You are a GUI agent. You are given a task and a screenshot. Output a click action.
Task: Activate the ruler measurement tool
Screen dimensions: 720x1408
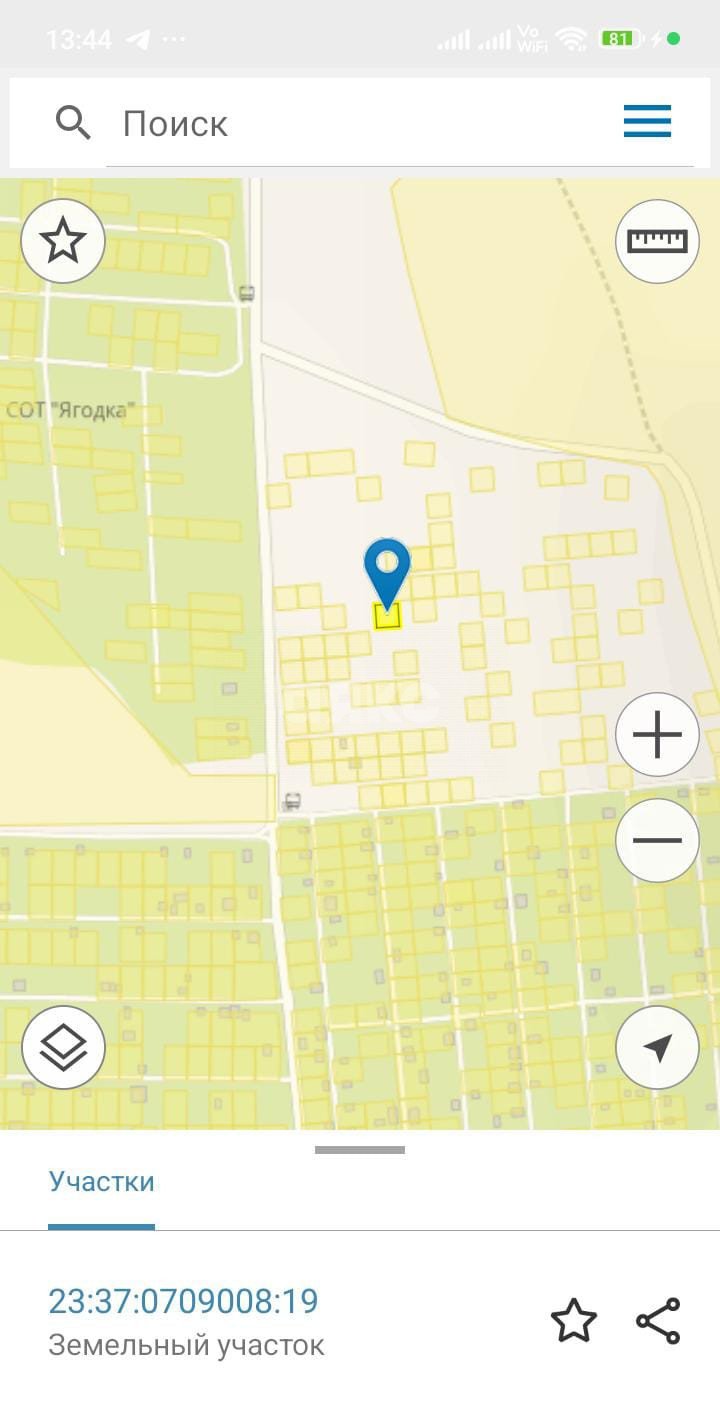[657, 241]
